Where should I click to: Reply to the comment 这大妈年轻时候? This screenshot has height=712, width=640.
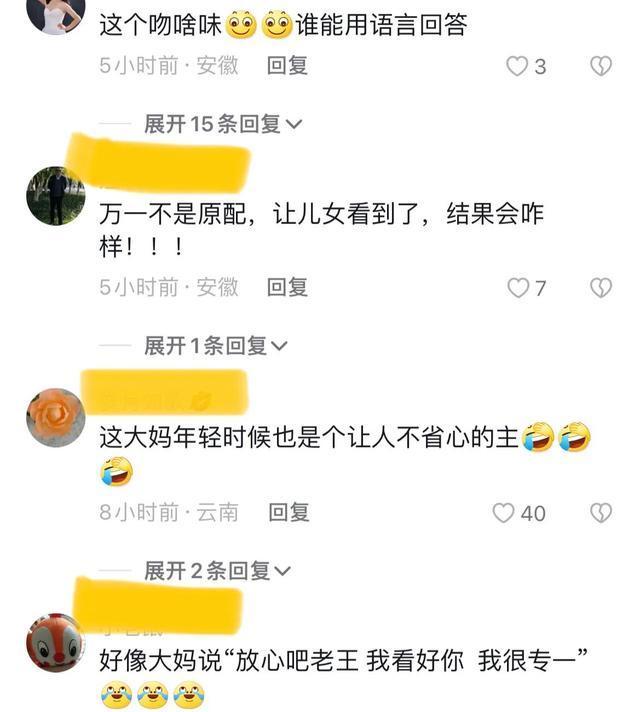288,513
